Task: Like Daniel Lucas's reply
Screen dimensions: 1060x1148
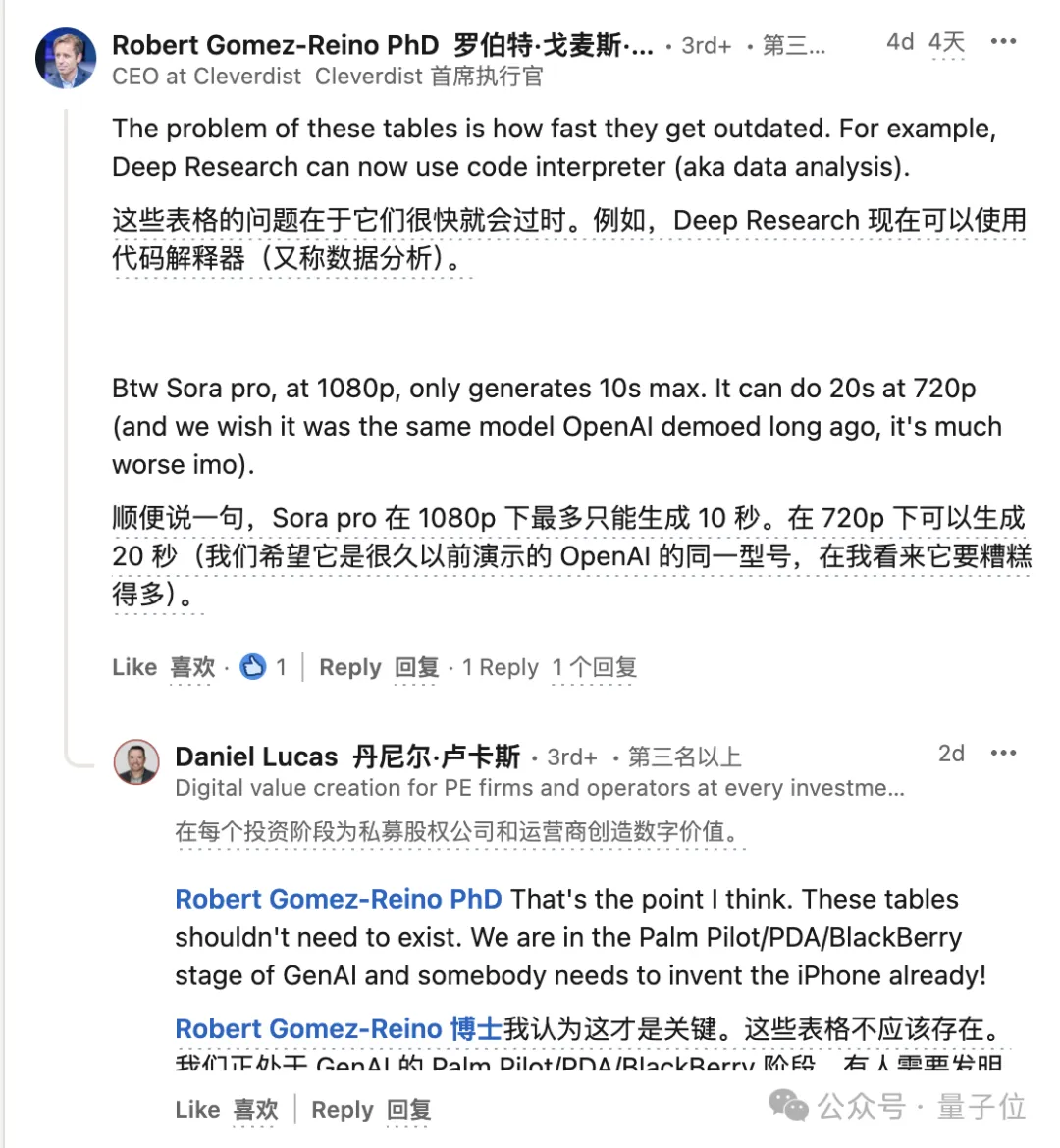Action: tap(197, 1110)
